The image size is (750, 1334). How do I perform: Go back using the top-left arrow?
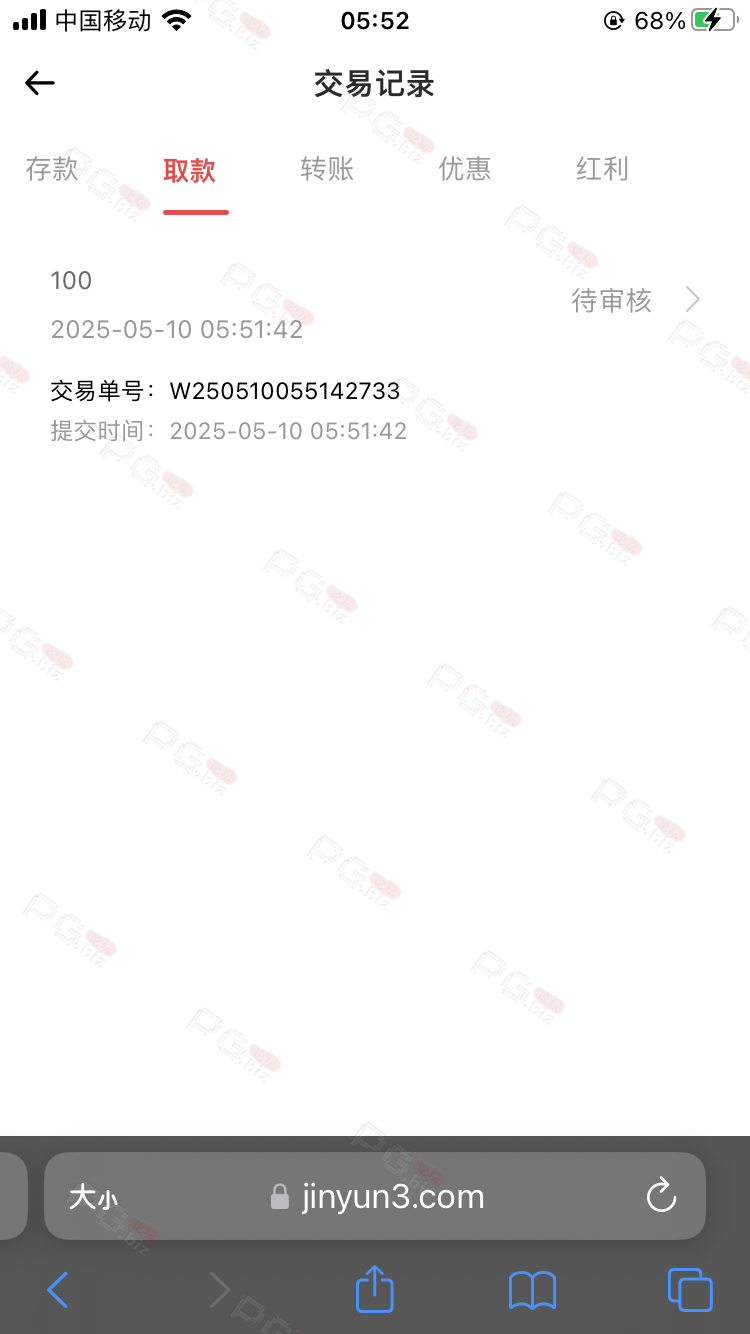point(40,83)
